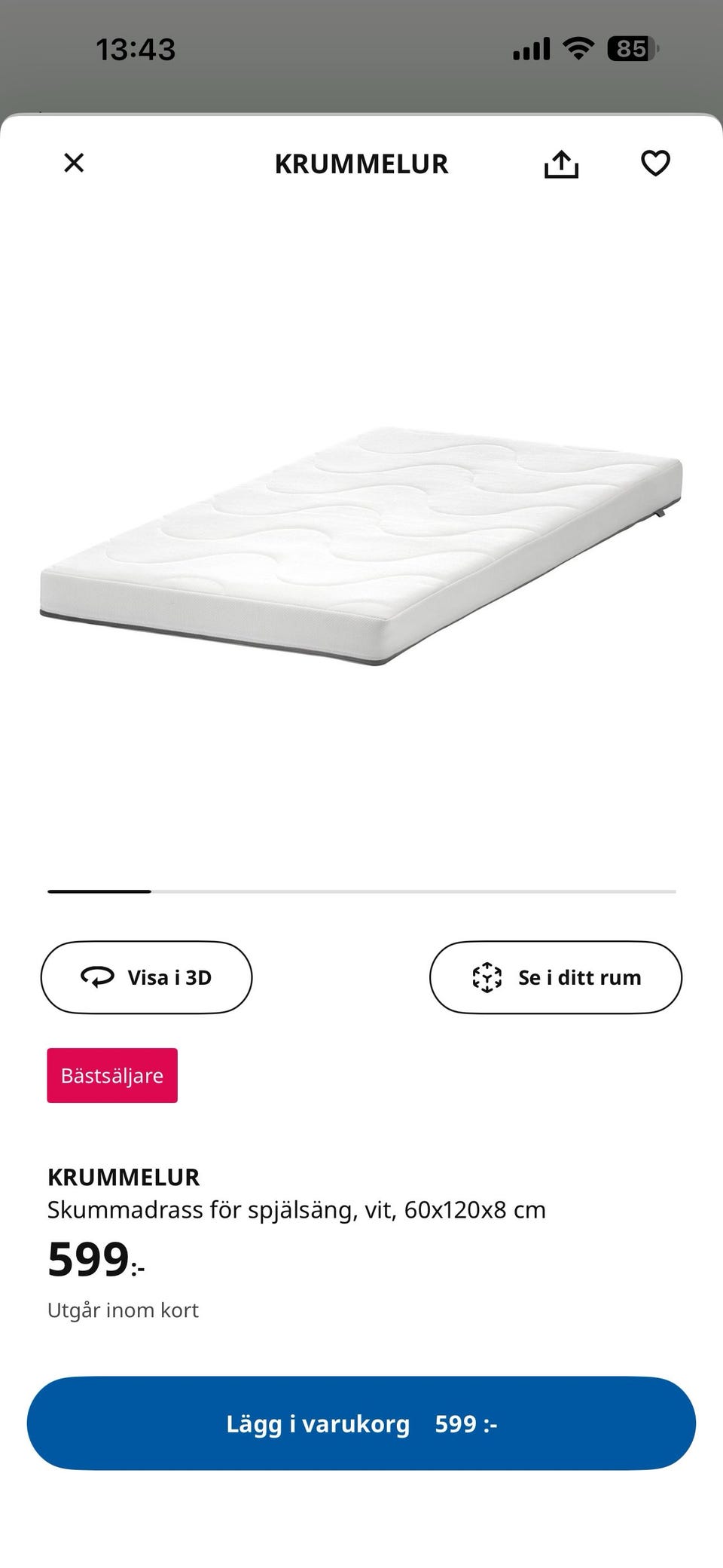Close the KRUMMELUR product sheet

point(74,163)
